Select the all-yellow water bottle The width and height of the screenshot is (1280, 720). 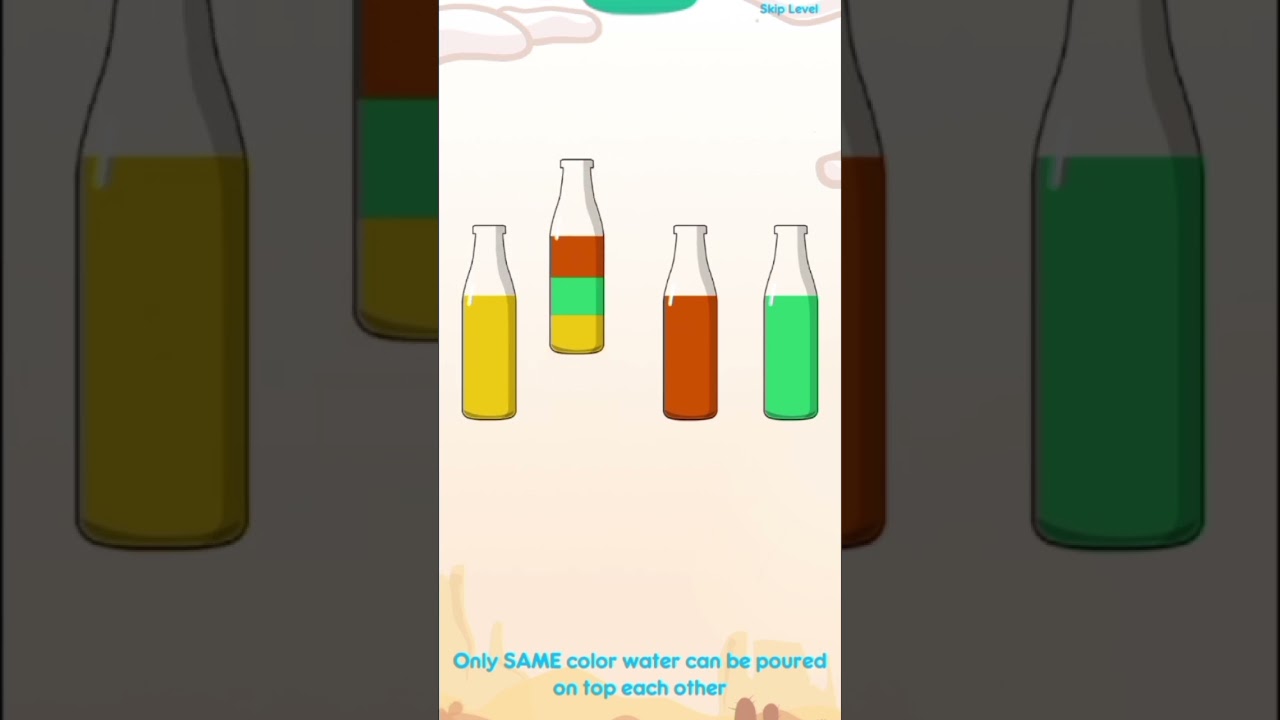pos(489,322)
